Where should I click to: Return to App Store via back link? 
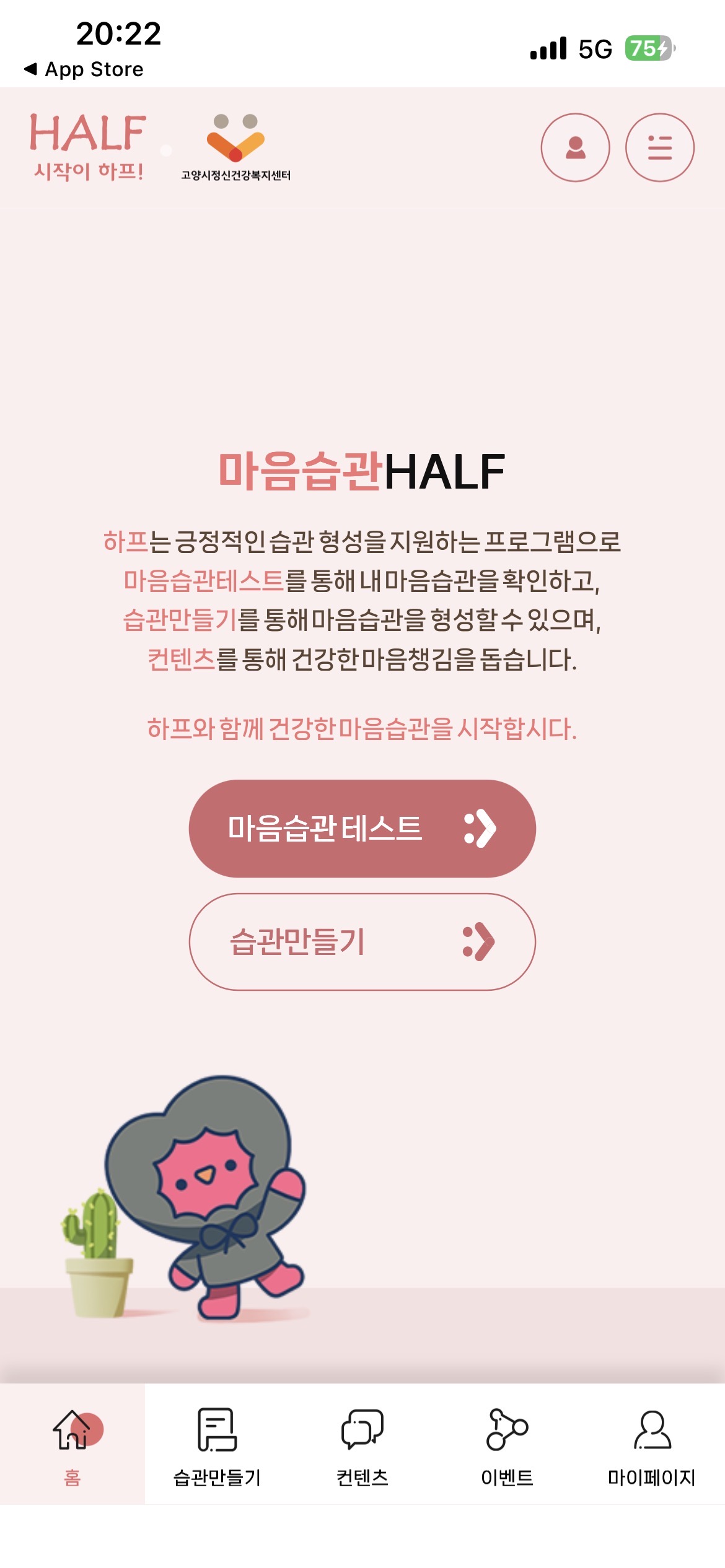click(84, 69)
